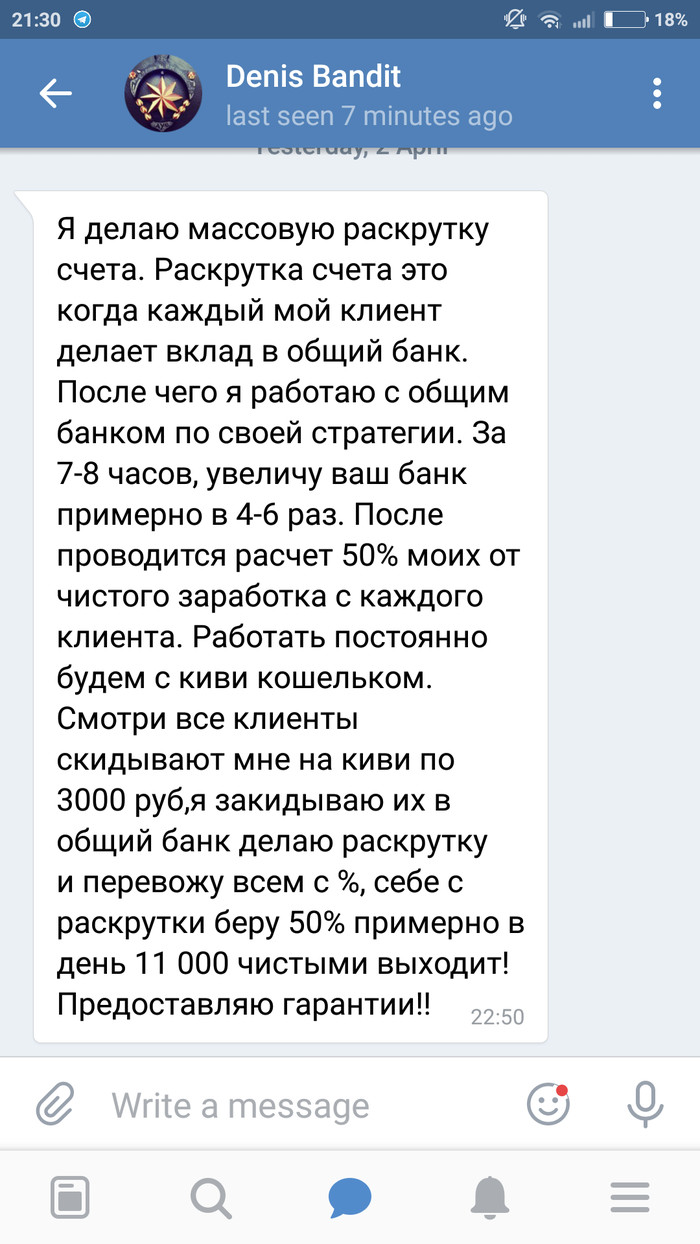Open Denis Bandit's profile avatar
This screenshot has height=1244, width=700.
point(164,94)
